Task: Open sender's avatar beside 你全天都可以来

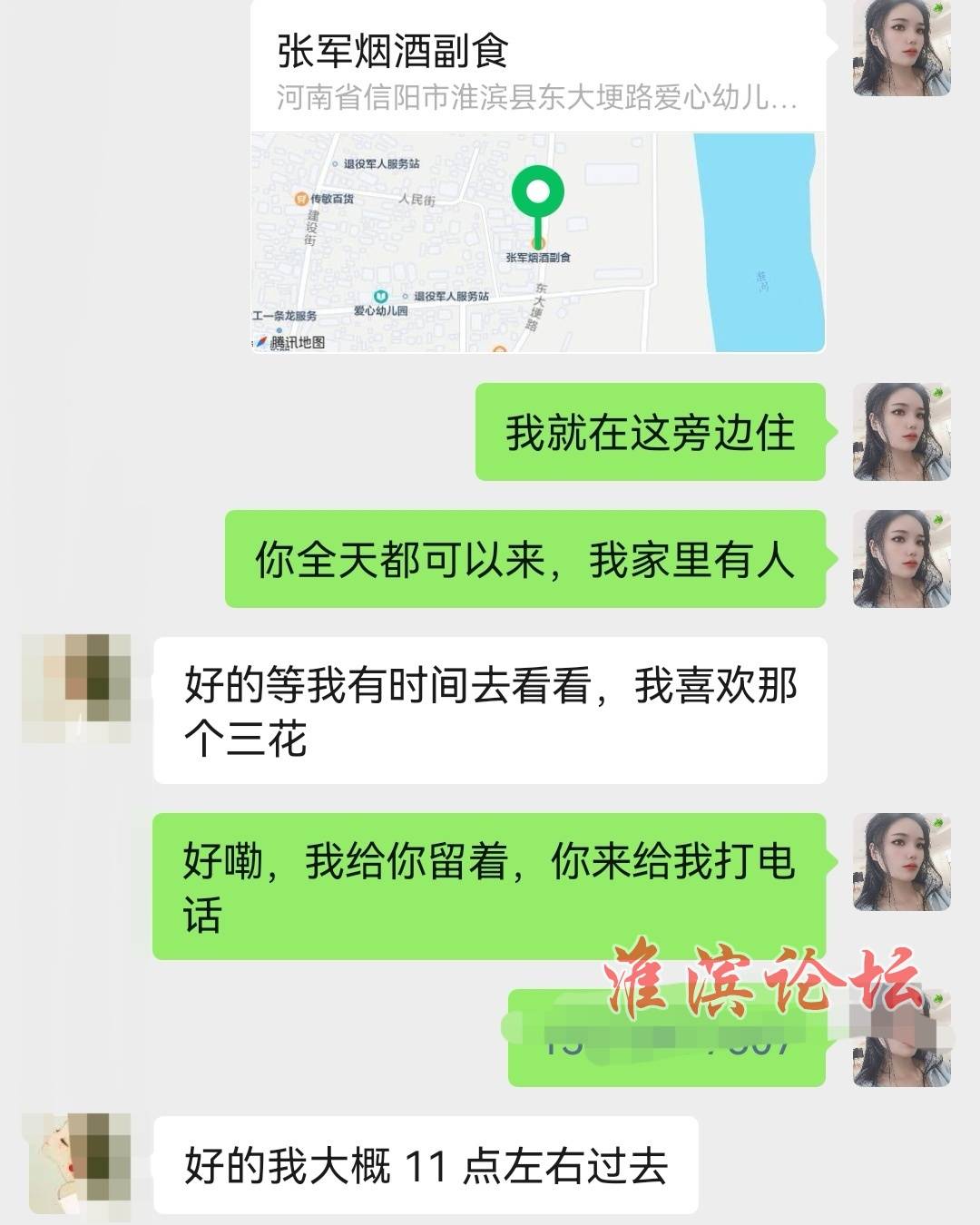Action: click(x=901, y=558)
